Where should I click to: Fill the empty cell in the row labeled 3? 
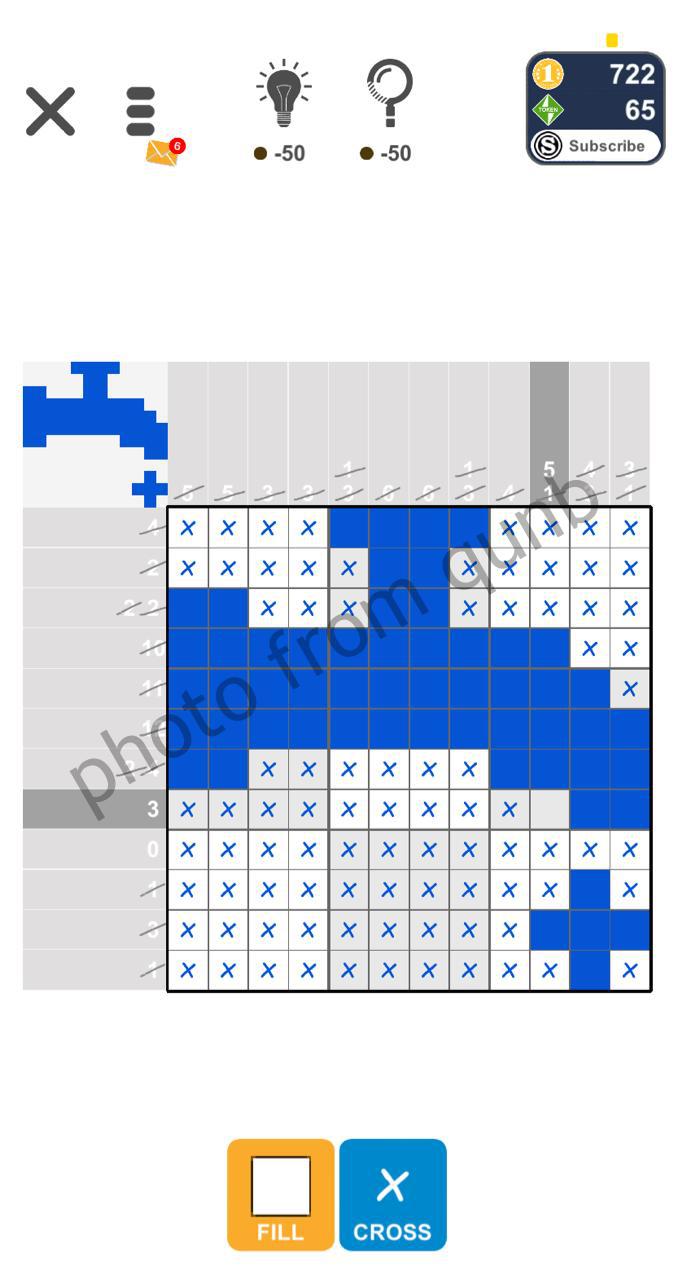coord(549,809)
